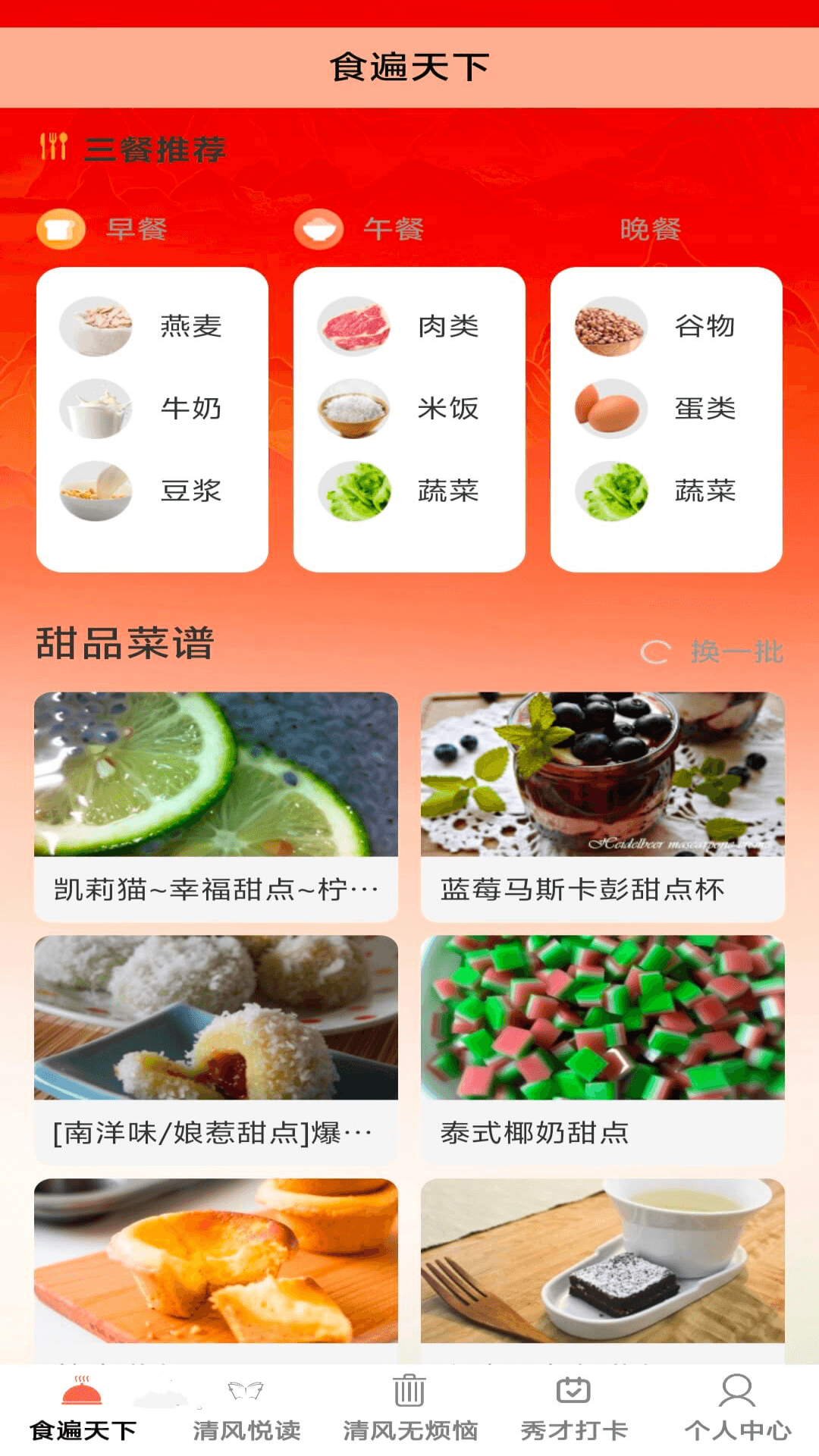Choose 豆浆 in breakfast suggestions
819x1456 pixels.
coord(152,491)
